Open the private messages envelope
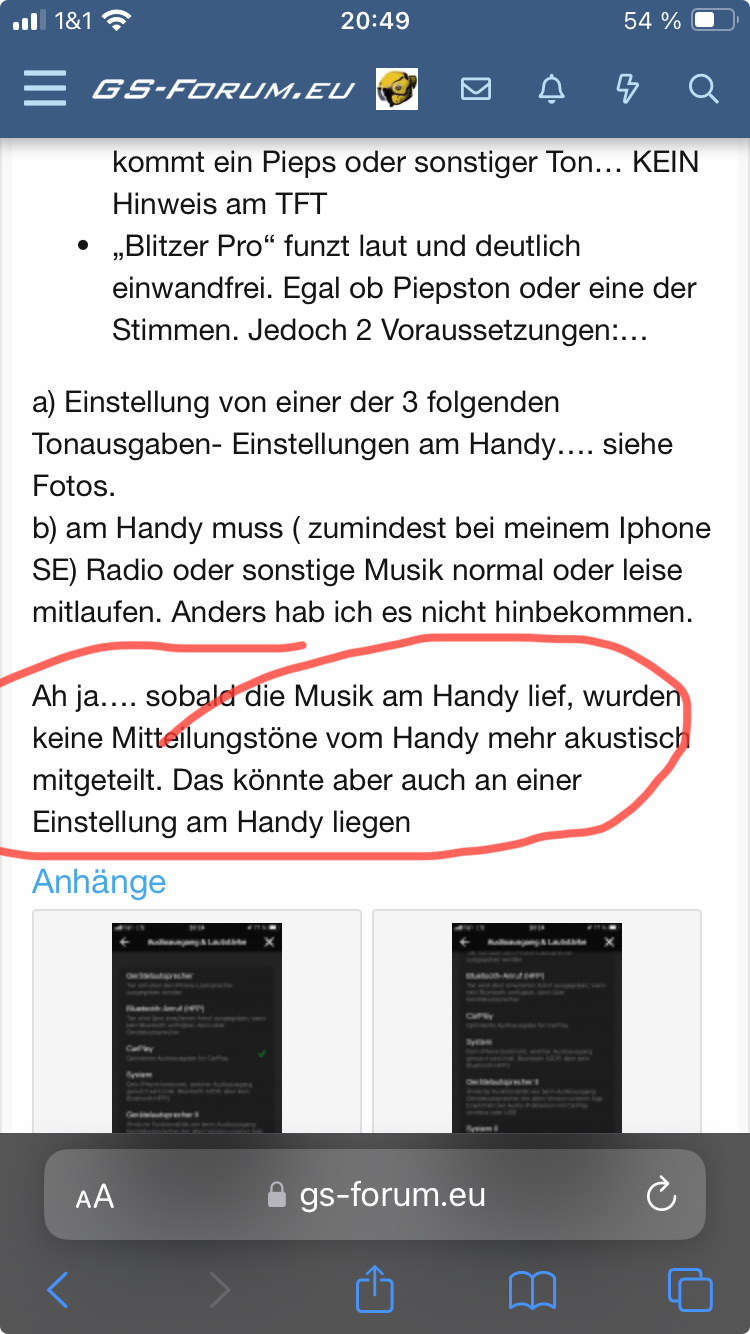The width and height of the screenshot is (750, 1334). point(476,90)
